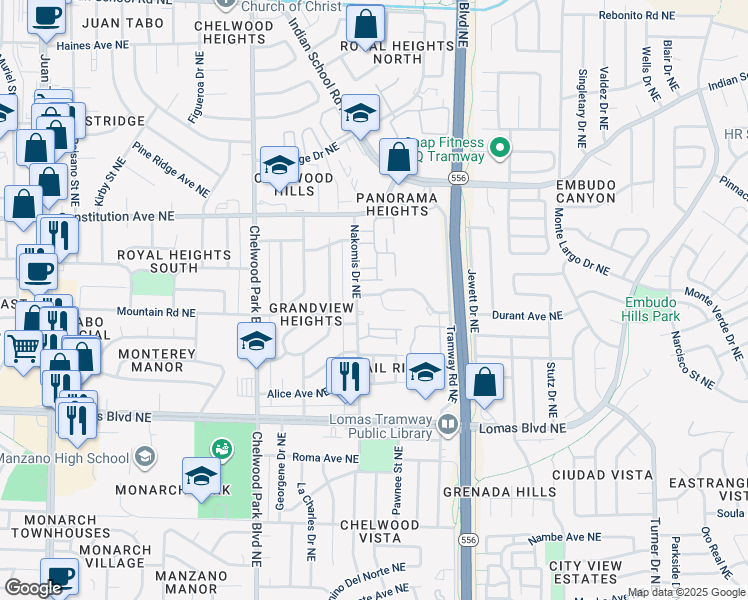Open the shopping marker in Royal Heights North
The height and width of the screenshot is (600, 748).
[x=367, y=22]
